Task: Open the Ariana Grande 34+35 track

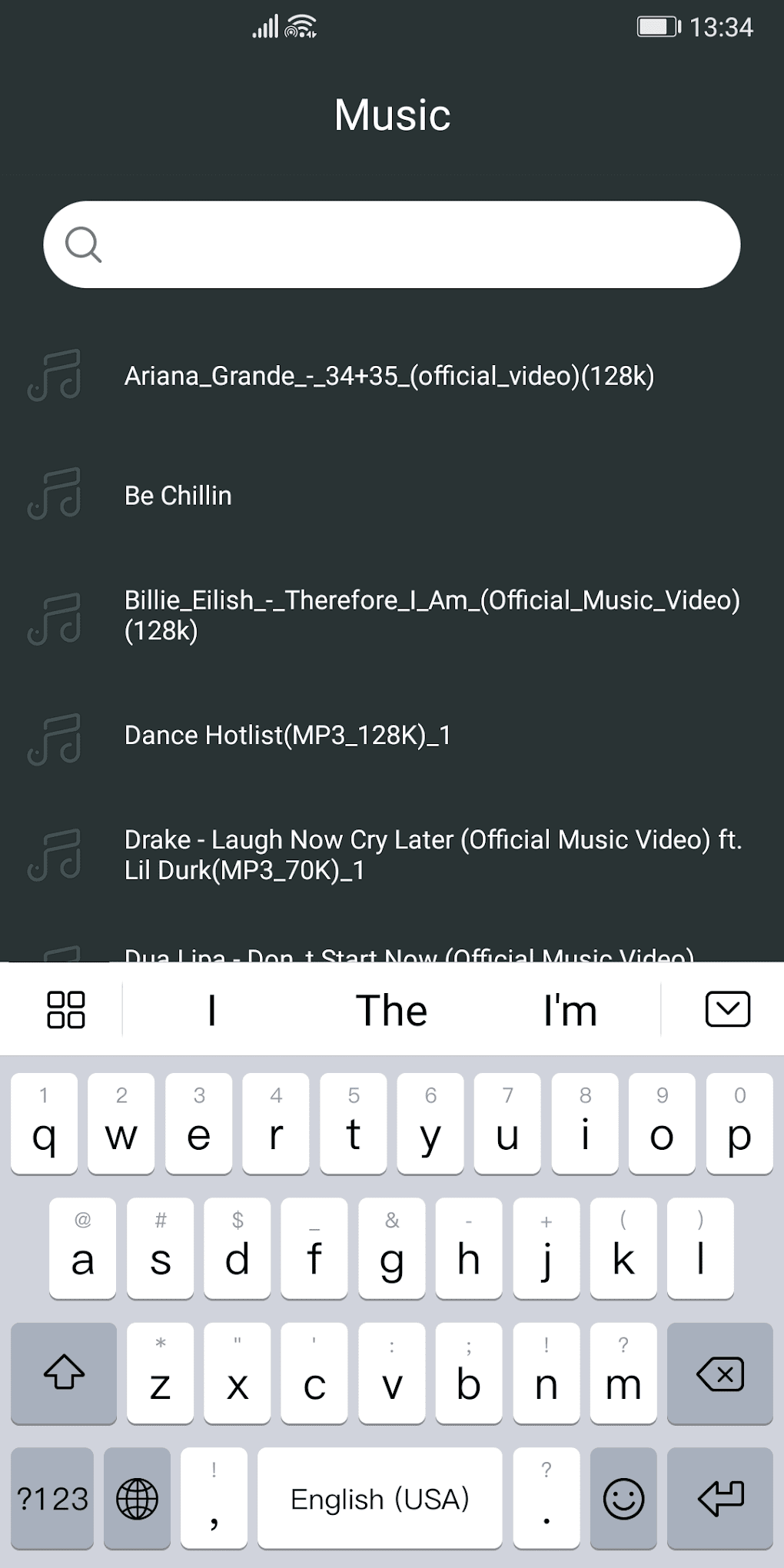Action: pyautogui.click(x=389, y=376)
